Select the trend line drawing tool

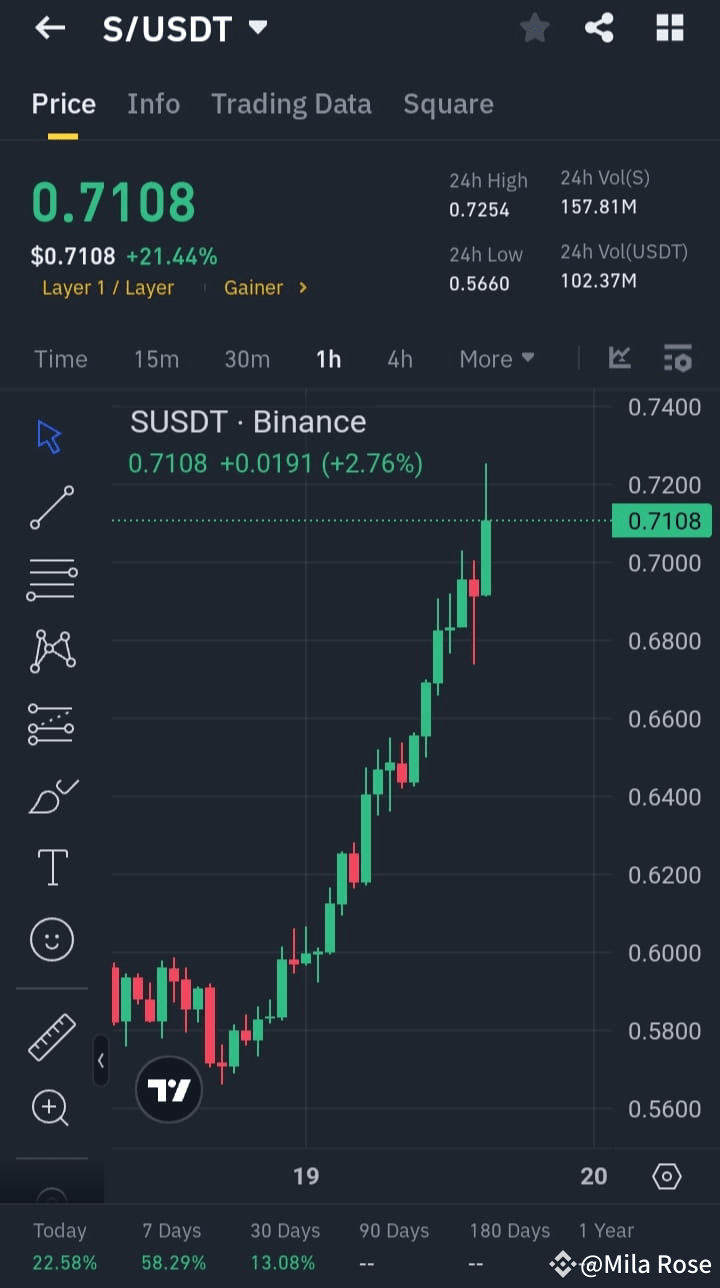coord(50,507)
